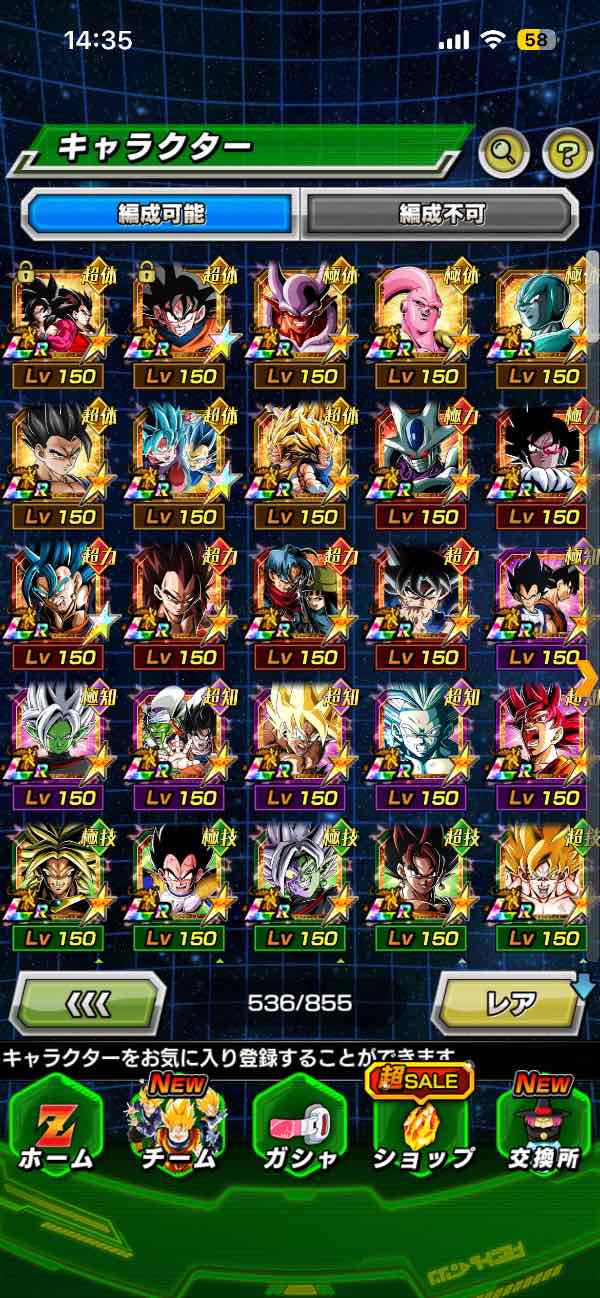The height and width of the screenshot is (1298, 600).
Task: Tap the orange arrow on the right edge
Action: point(586,677)
